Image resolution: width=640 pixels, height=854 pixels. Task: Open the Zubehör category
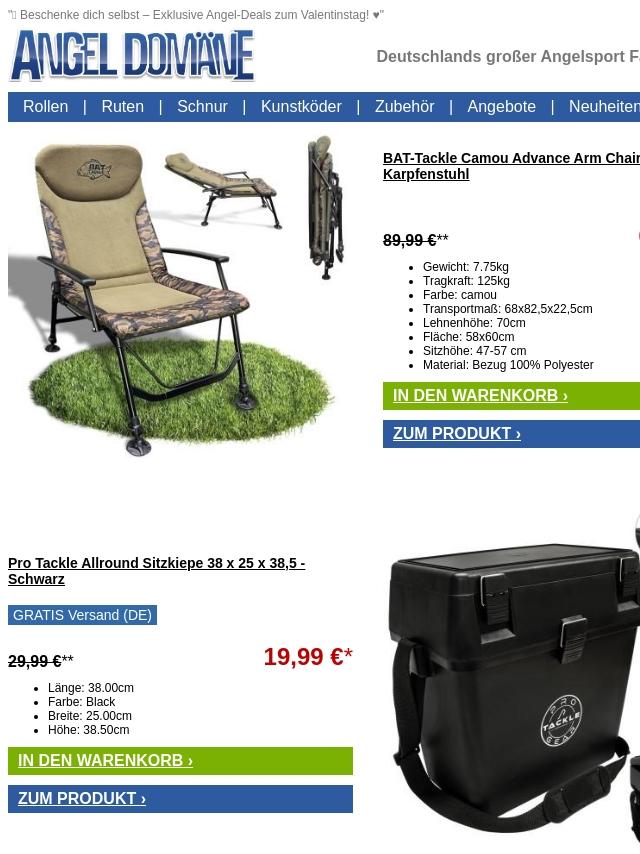[x=404, y=107]
